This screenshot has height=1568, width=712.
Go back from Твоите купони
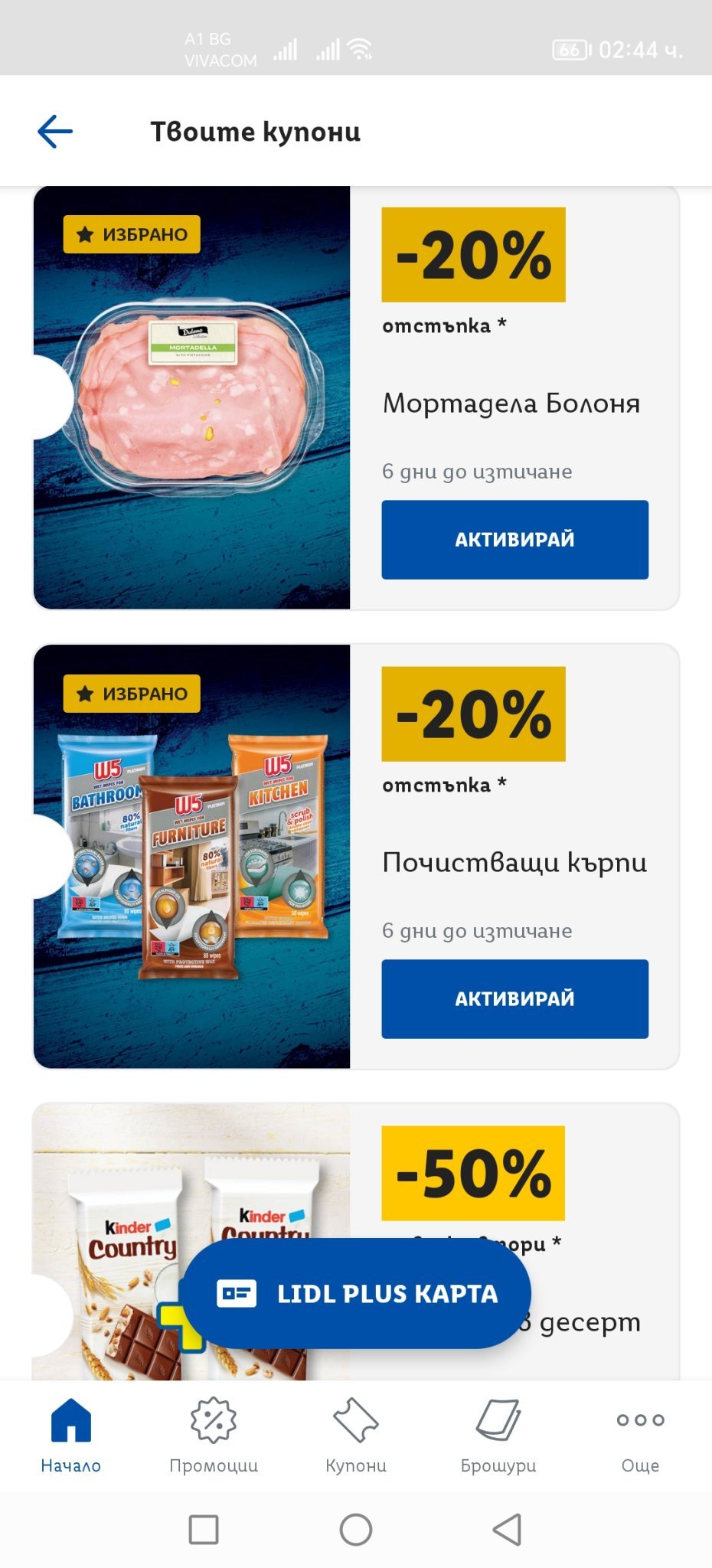(x=55, y=132)
